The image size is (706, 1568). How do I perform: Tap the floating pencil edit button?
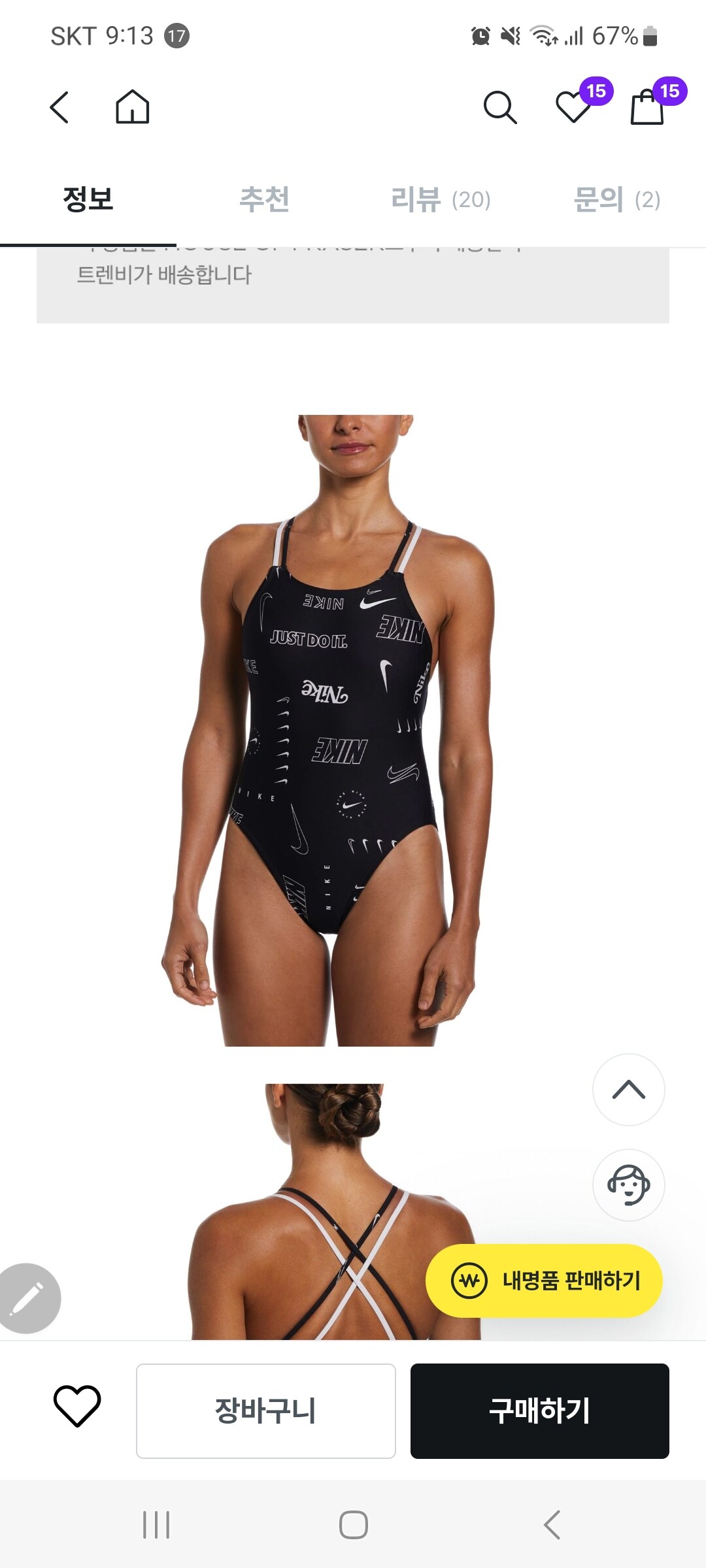(x=29, y=1298)
